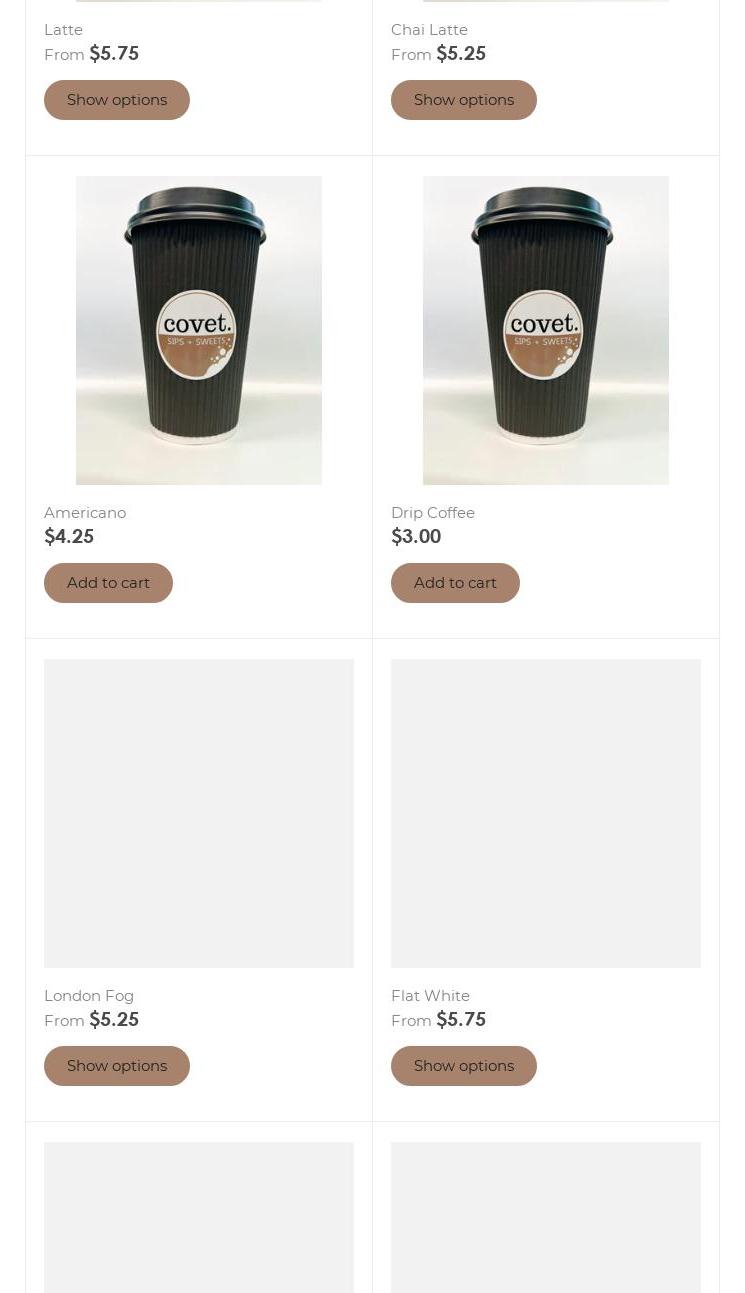Add the Americano to cart
The image size is (745, 1293).
point(108,583)
